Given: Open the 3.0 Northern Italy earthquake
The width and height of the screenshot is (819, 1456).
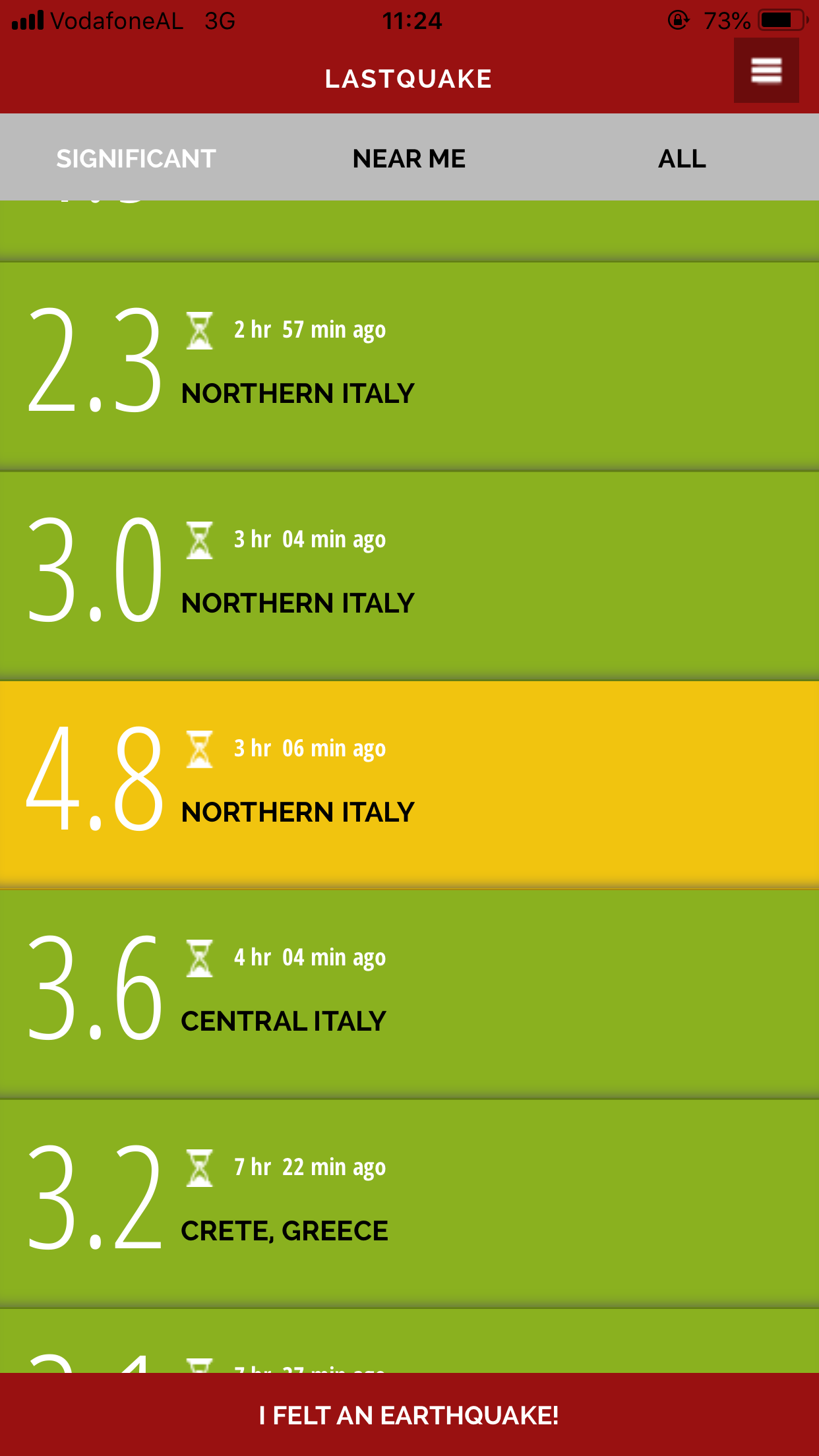Looking at the screenshot, I should (x=409, y=575).
